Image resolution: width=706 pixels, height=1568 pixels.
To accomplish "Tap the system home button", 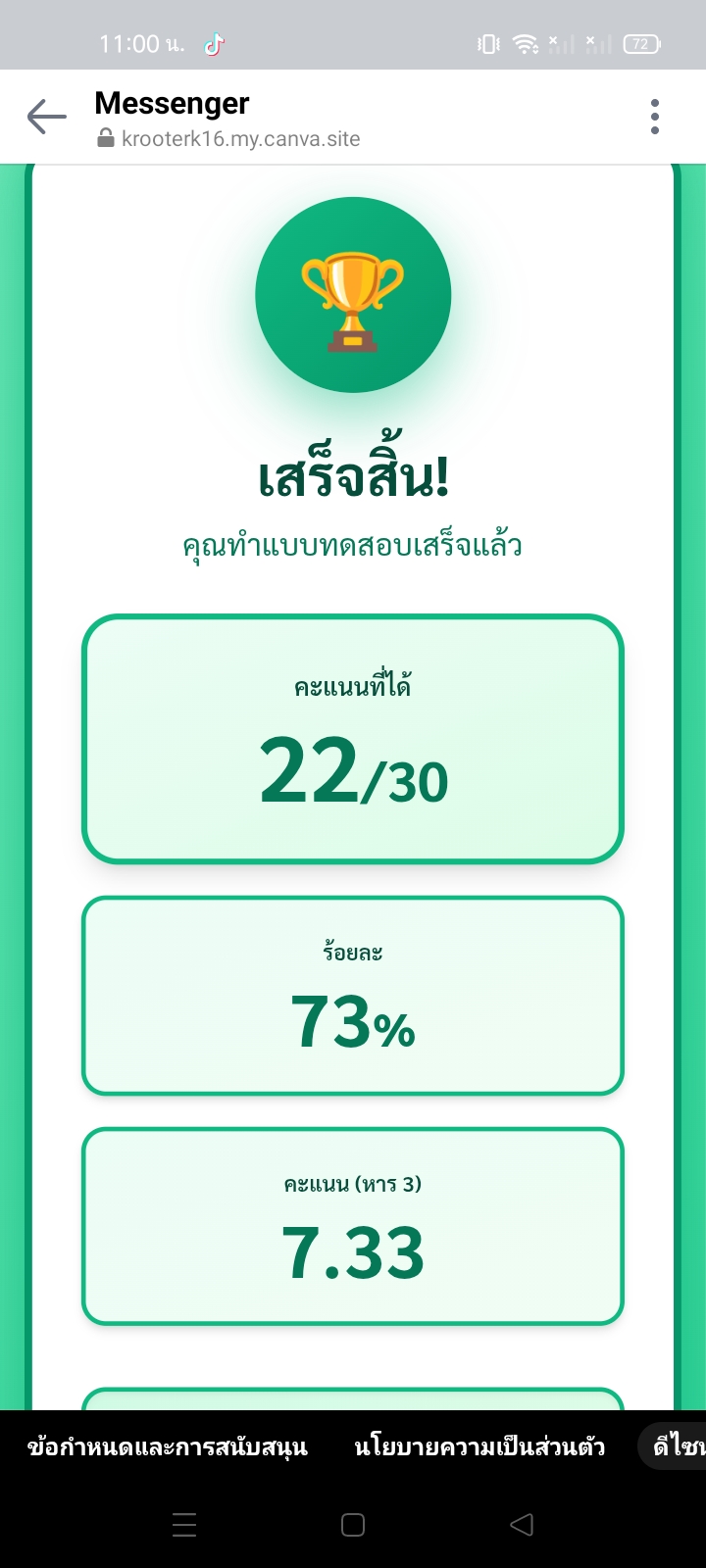I will 353,1525.
